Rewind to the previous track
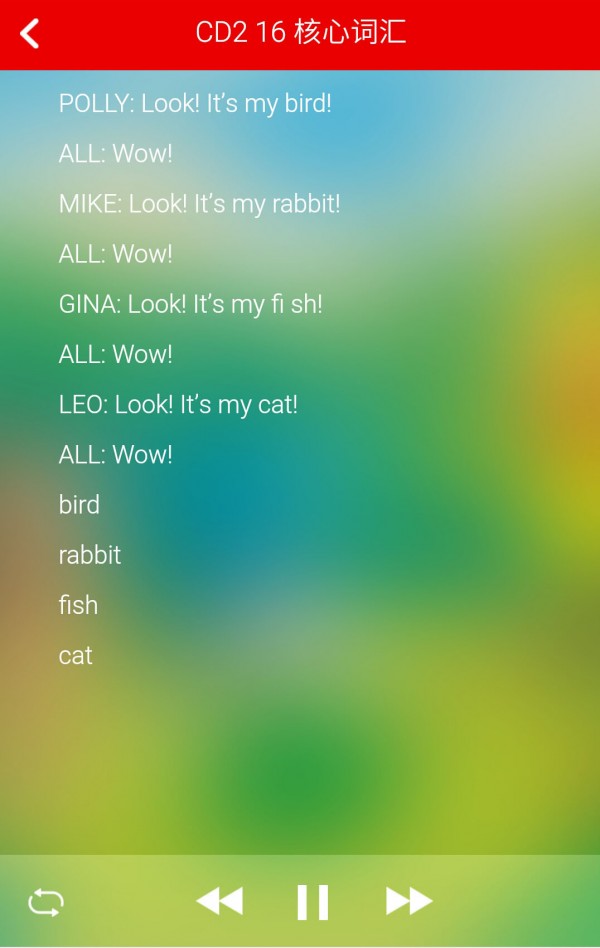Screen dimensions: 600x948 pos(219,901)
